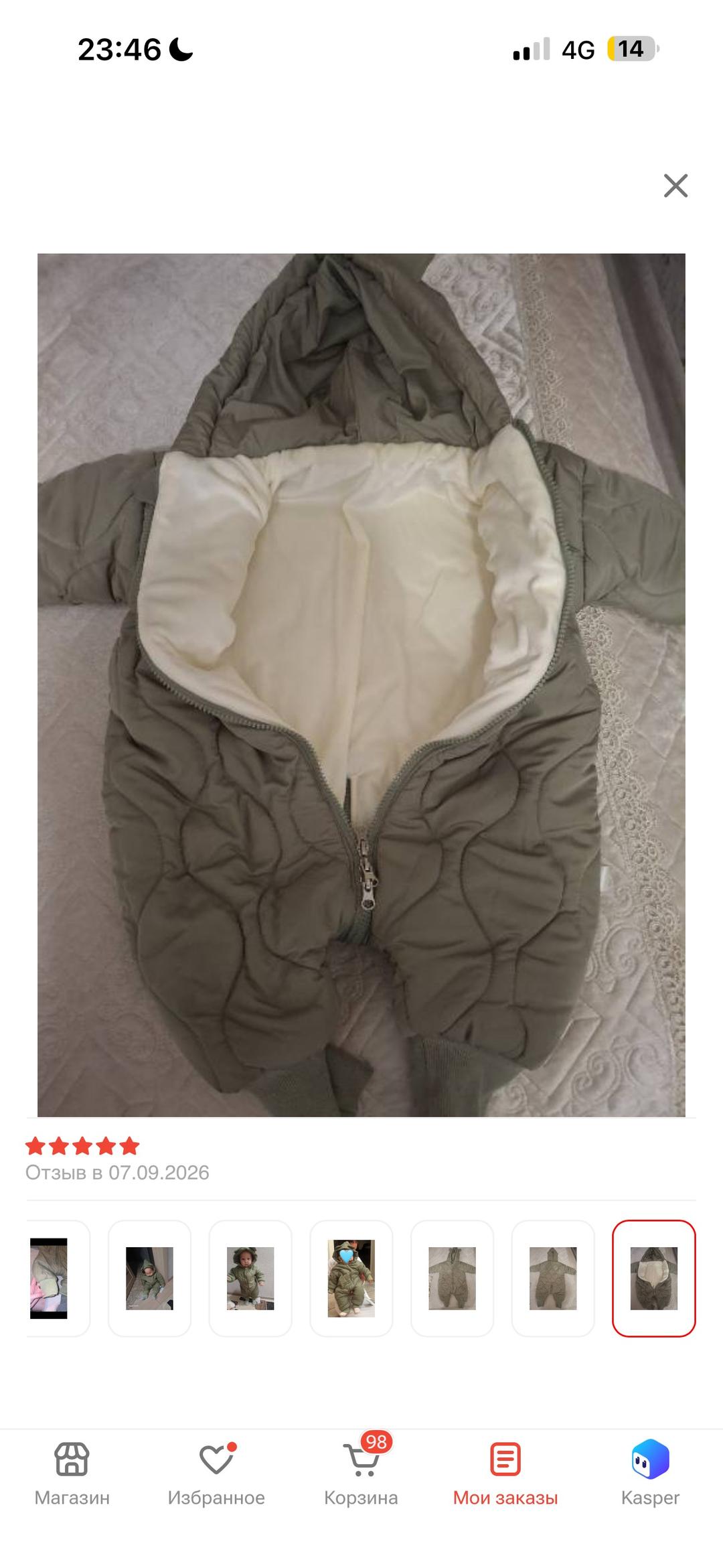Select thumbnail of jumpsuit laid flat front

[452, 1278]
